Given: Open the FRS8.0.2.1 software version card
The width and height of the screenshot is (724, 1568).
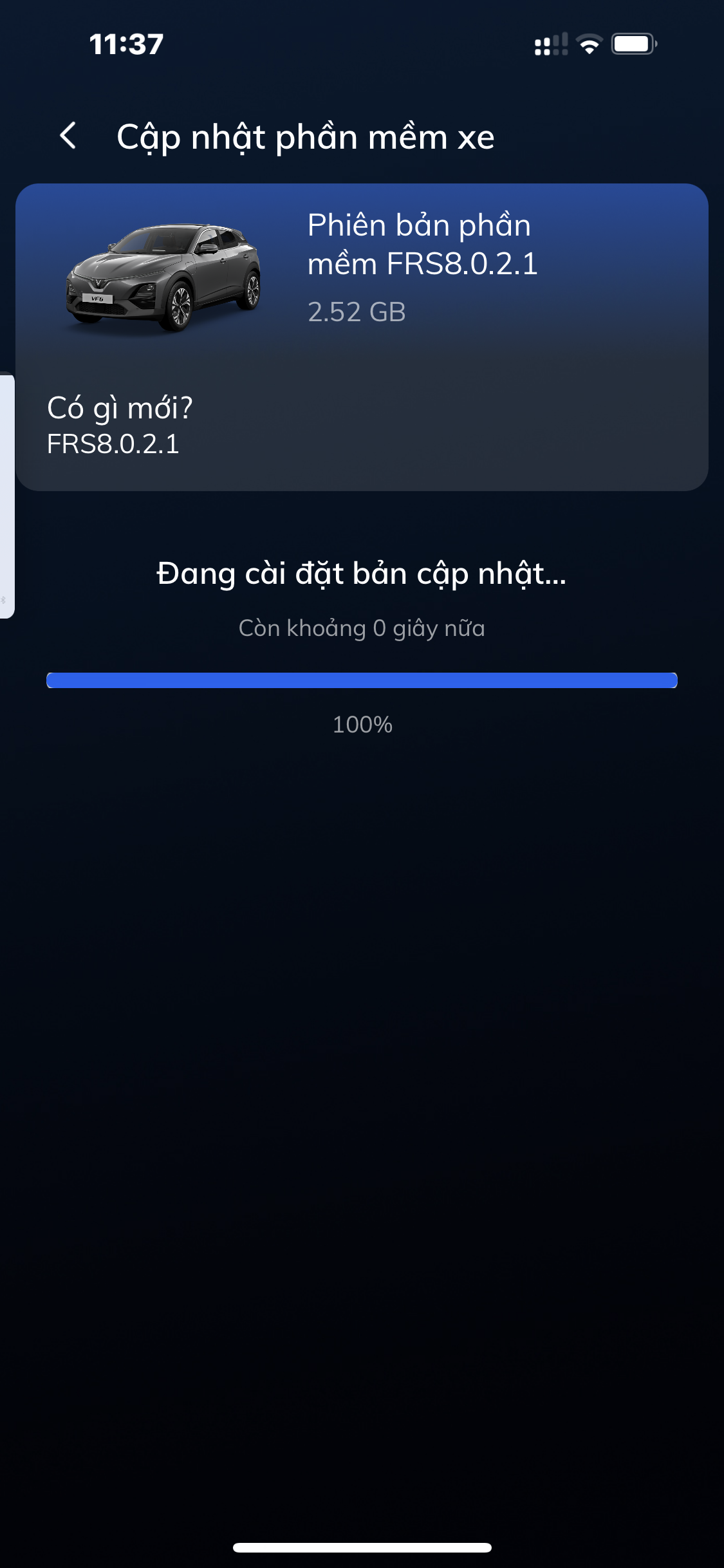Looking at the screenshot, I should click(x=362, y=337).
